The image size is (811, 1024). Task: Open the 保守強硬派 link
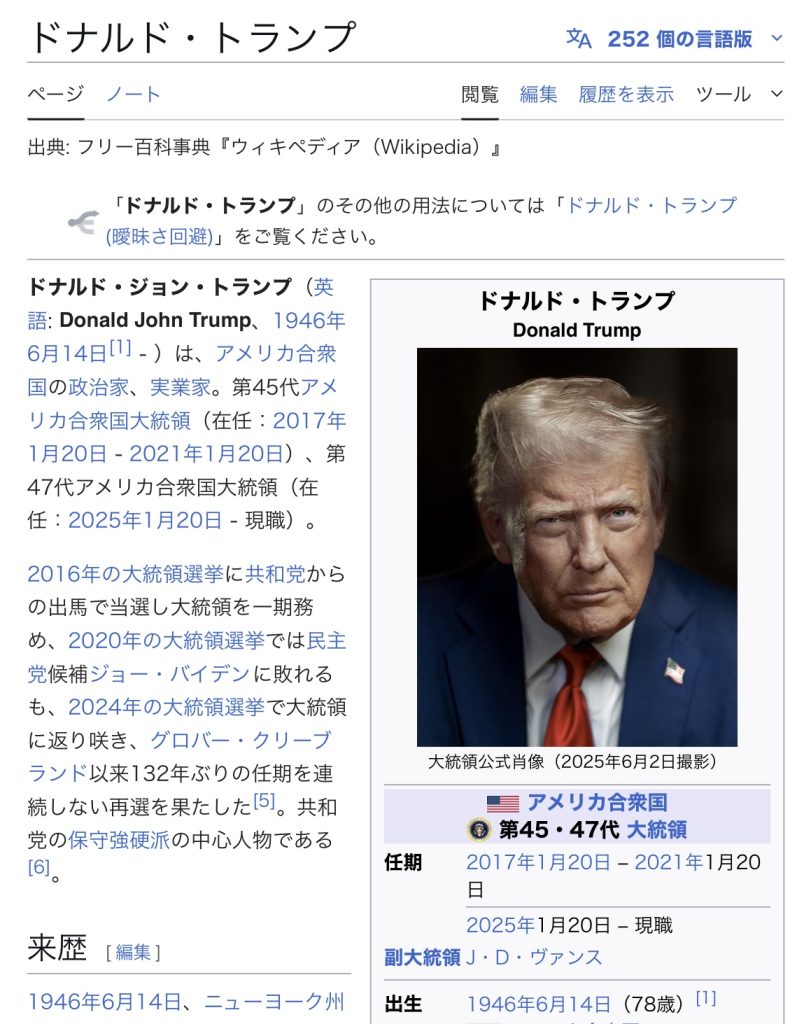pyautogui.click(x=118, y=840)
